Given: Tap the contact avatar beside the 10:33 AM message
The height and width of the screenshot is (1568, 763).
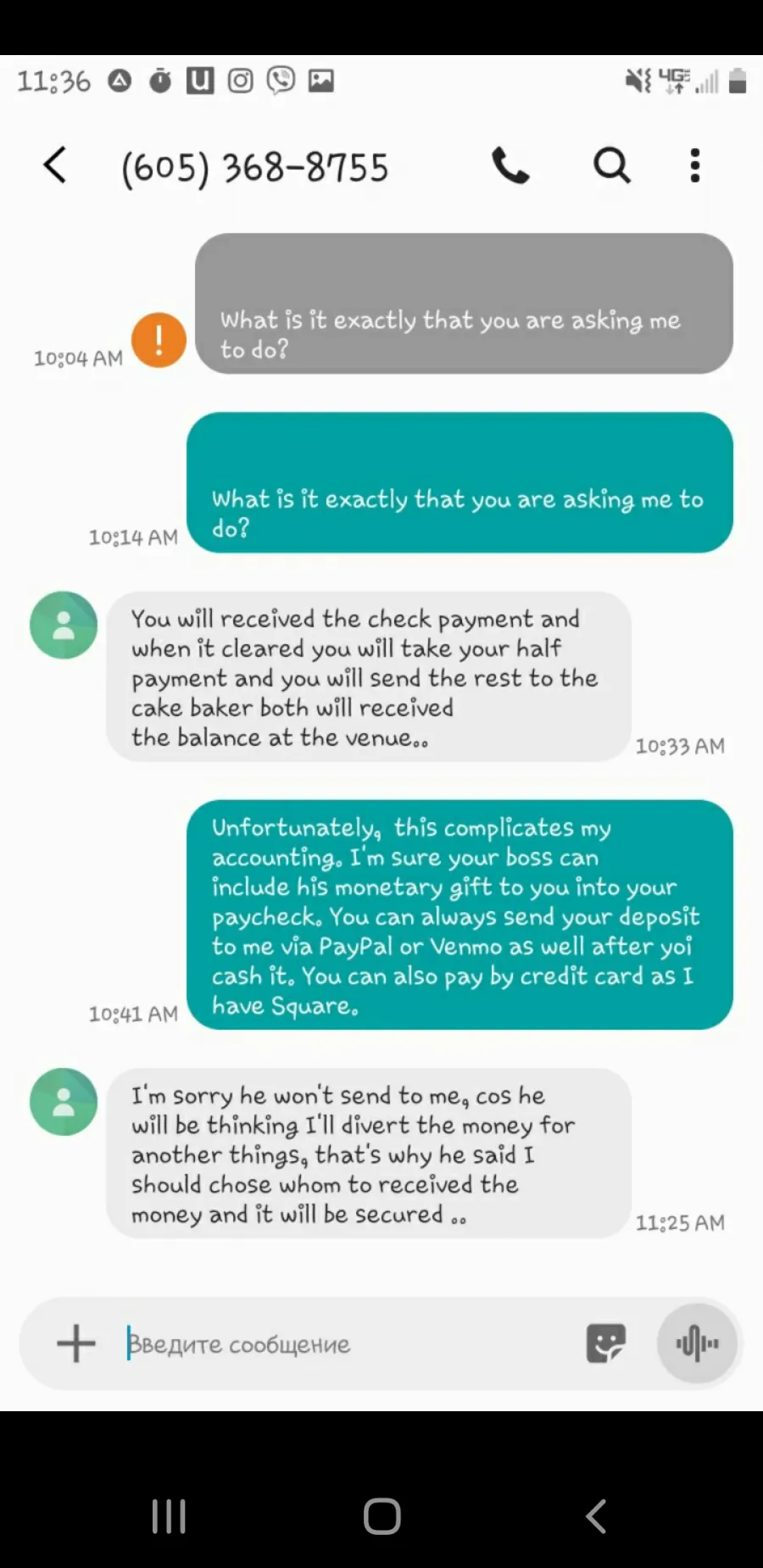Looking at the screenshot, I should click(x=64, y=626).
